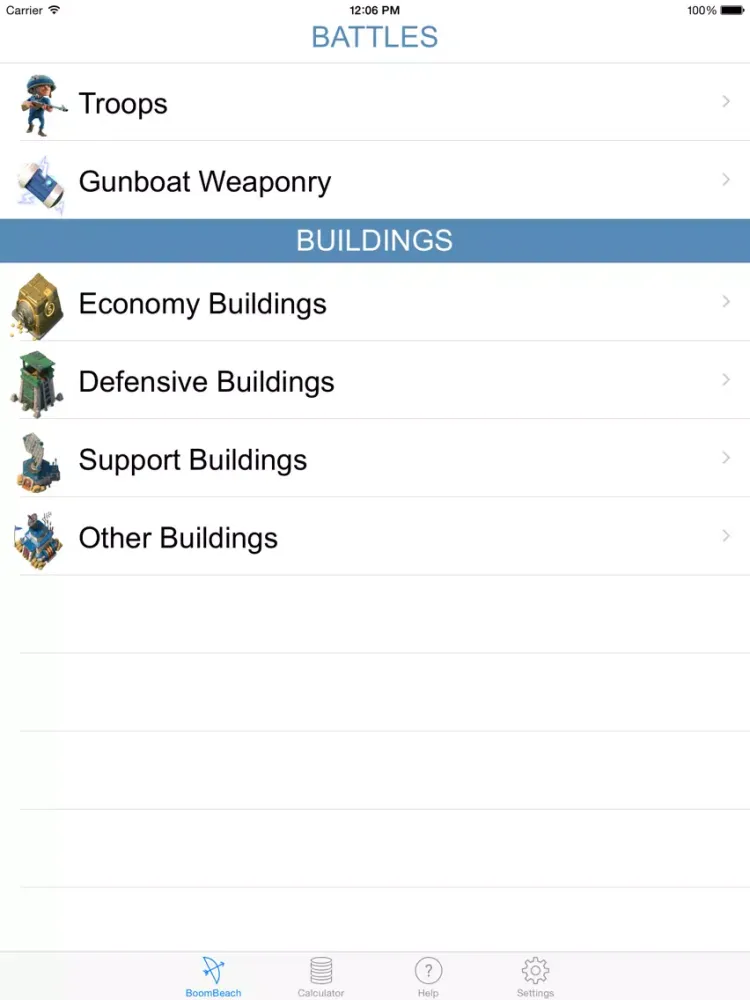The height and width of the screenshot is (1000, 750).
Task: Open Gunboat Weaponry
Action: tap(375, 181)
